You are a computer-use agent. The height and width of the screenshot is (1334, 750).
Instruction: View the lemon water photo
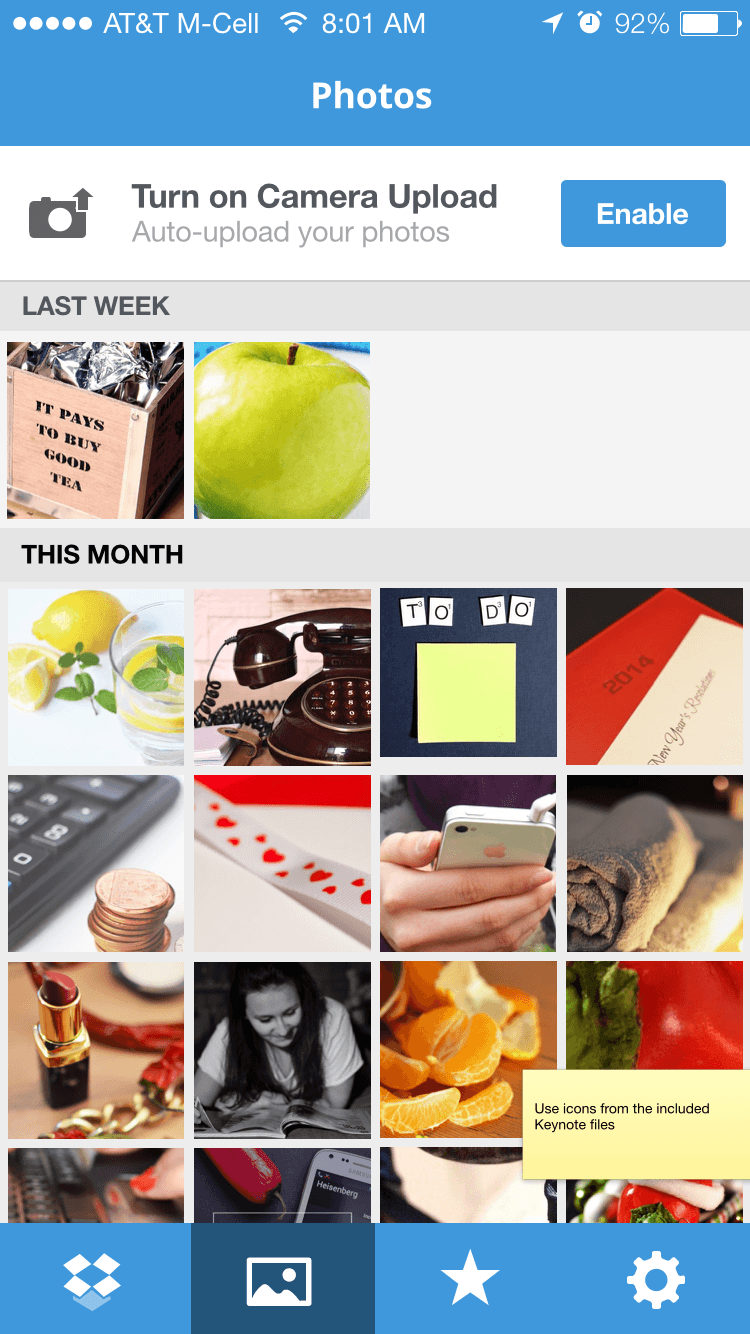[95, 677]
